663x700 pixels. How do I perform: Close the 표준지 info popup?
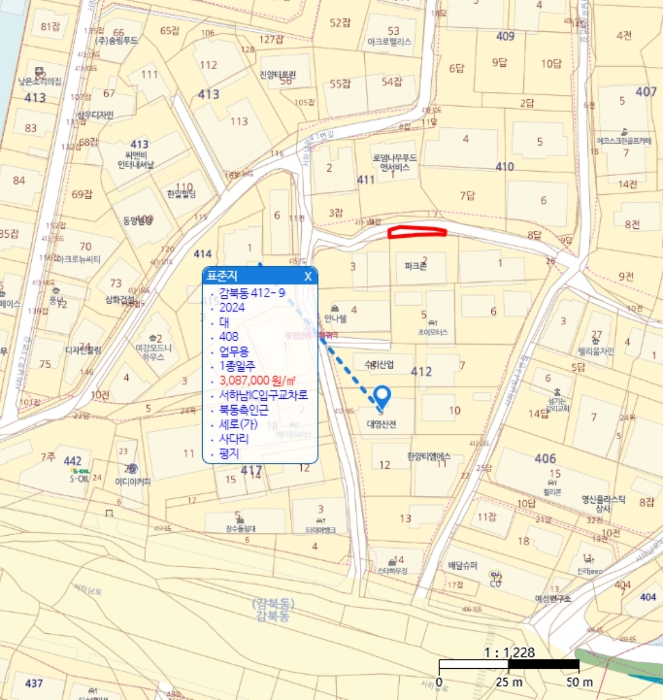click(308, 276)
